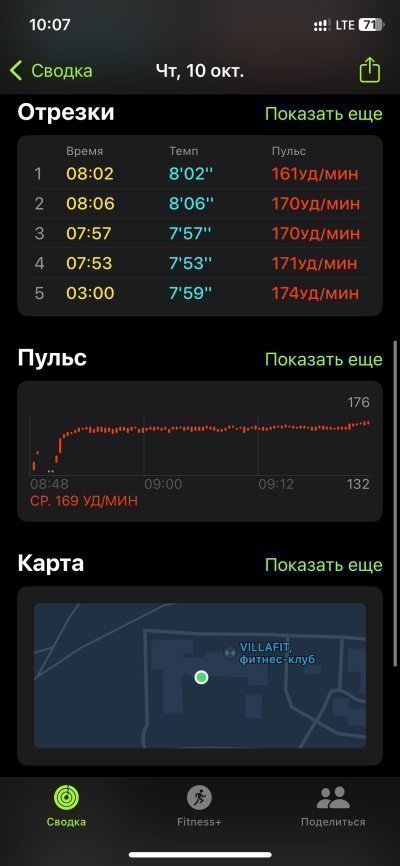Open the workout map with VILLAFIT
This screenshot has width=400, height=866.
[x=200, y=675]
